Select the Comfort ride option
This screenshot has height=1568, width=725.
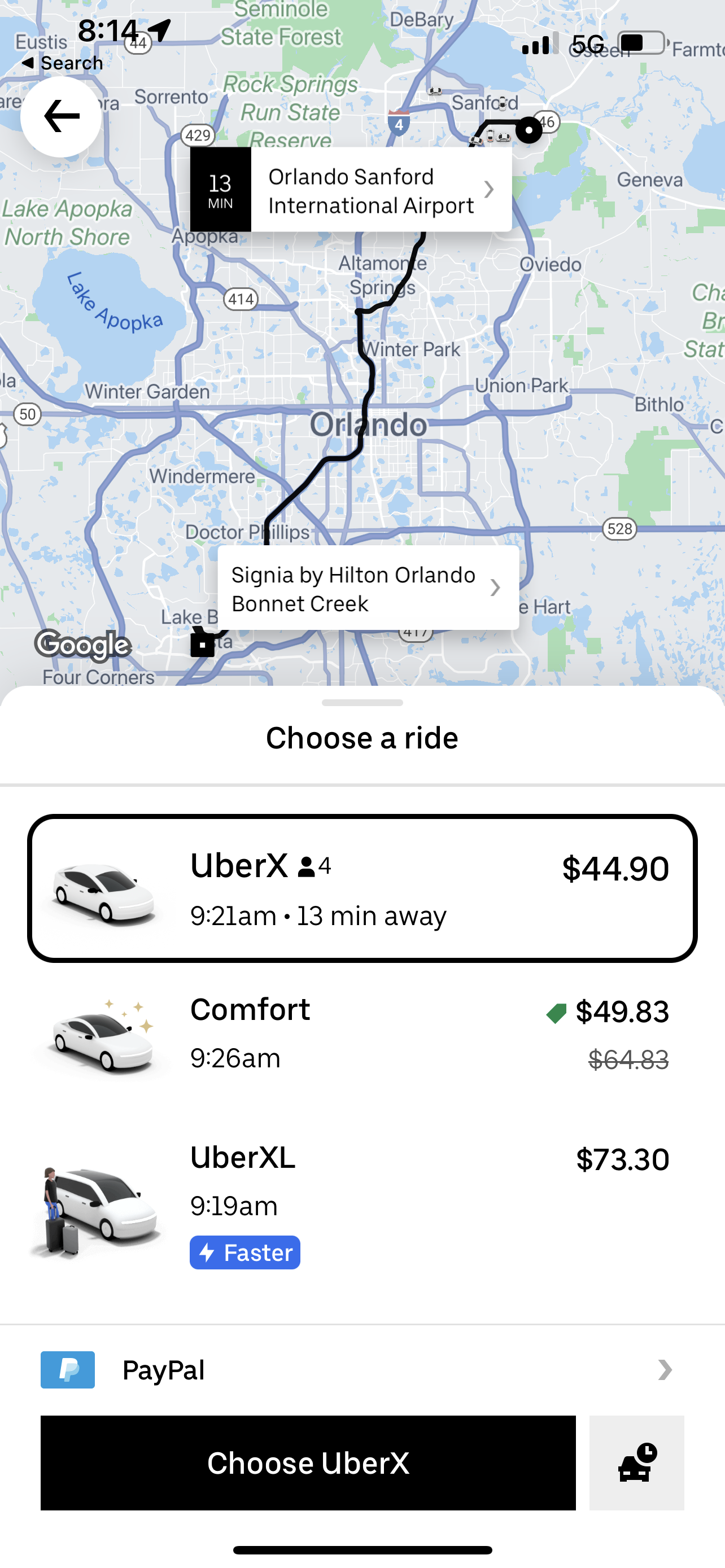click(362, 1035)
